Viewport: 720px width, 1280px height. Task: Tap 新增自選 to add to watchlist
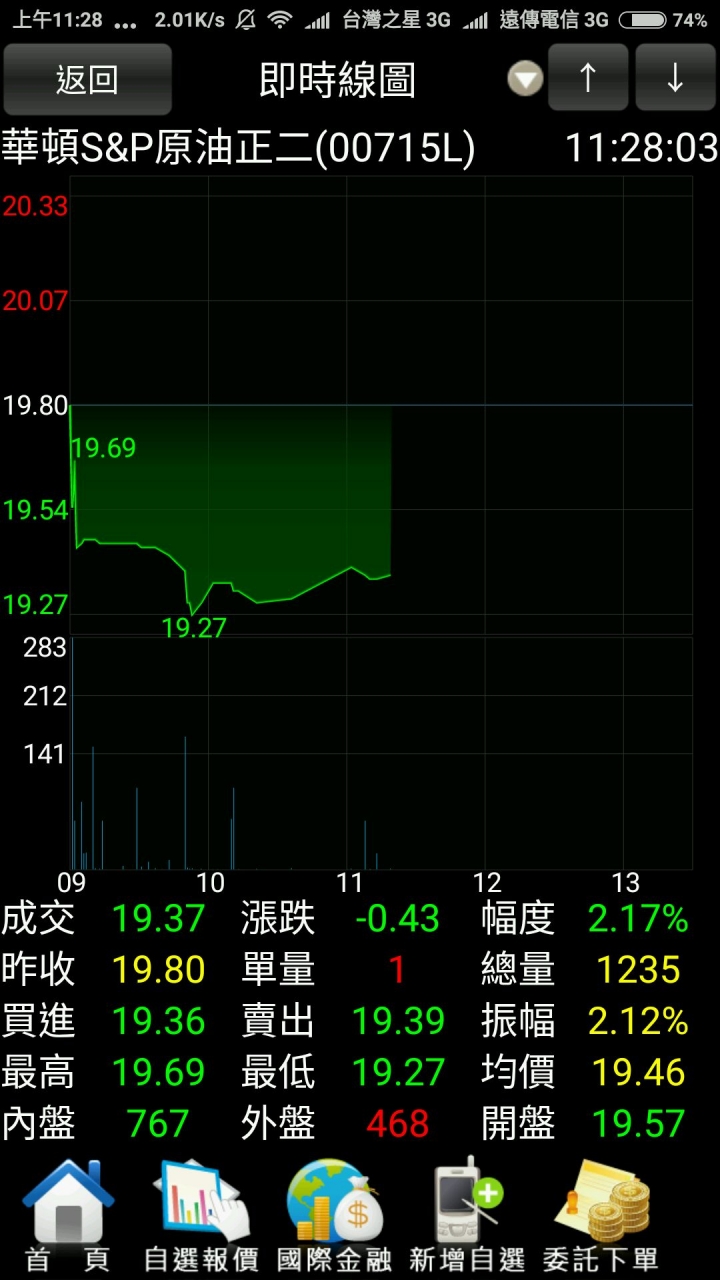click(x=467, y=1215)
